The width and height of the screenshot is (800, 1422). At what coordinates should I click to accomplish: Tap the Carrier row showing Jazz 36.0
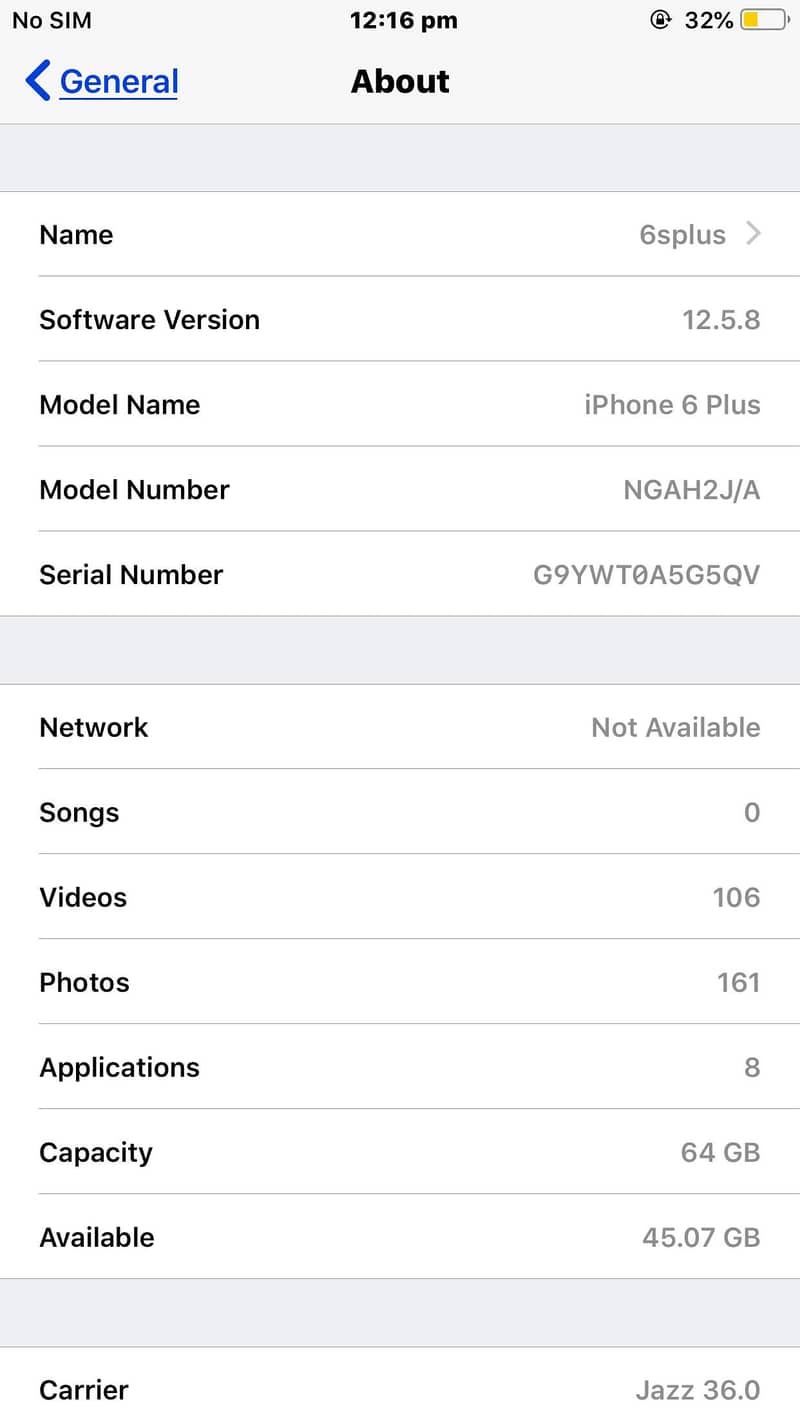coord(400,1389)
